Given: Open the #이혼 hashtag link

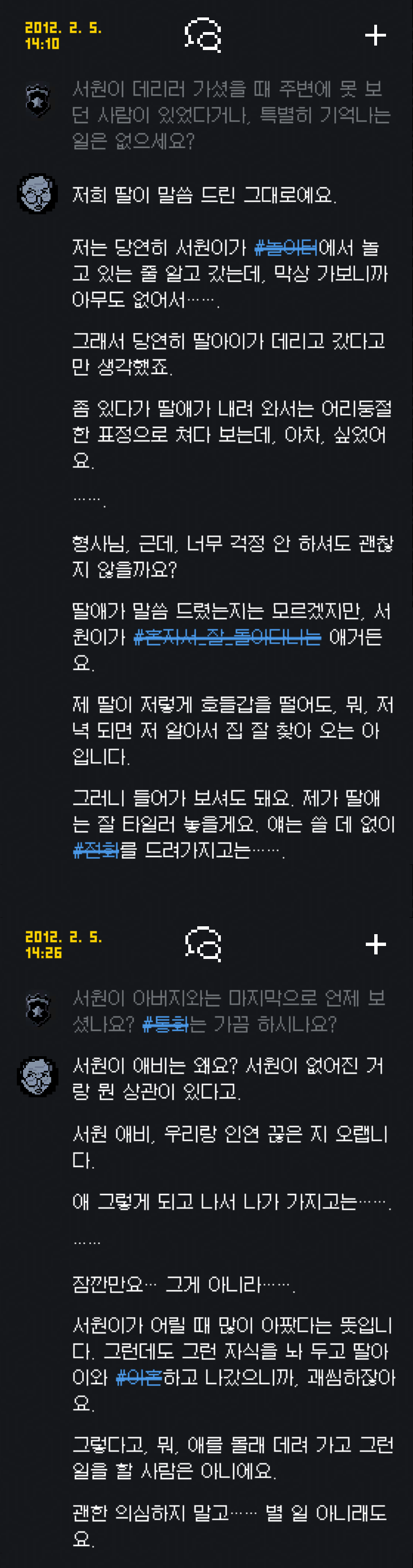Looking at the screenshot, I should click(x=139, y=1377).
